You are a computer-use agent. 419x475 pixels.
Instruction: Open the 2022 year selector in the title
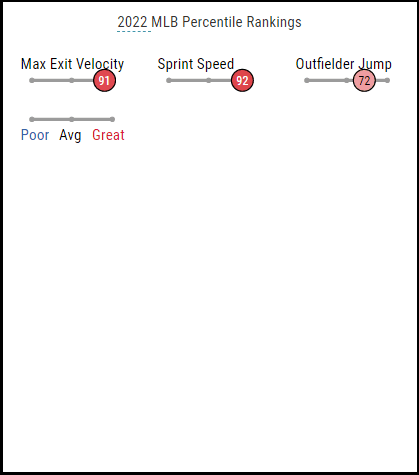[132, 22]
